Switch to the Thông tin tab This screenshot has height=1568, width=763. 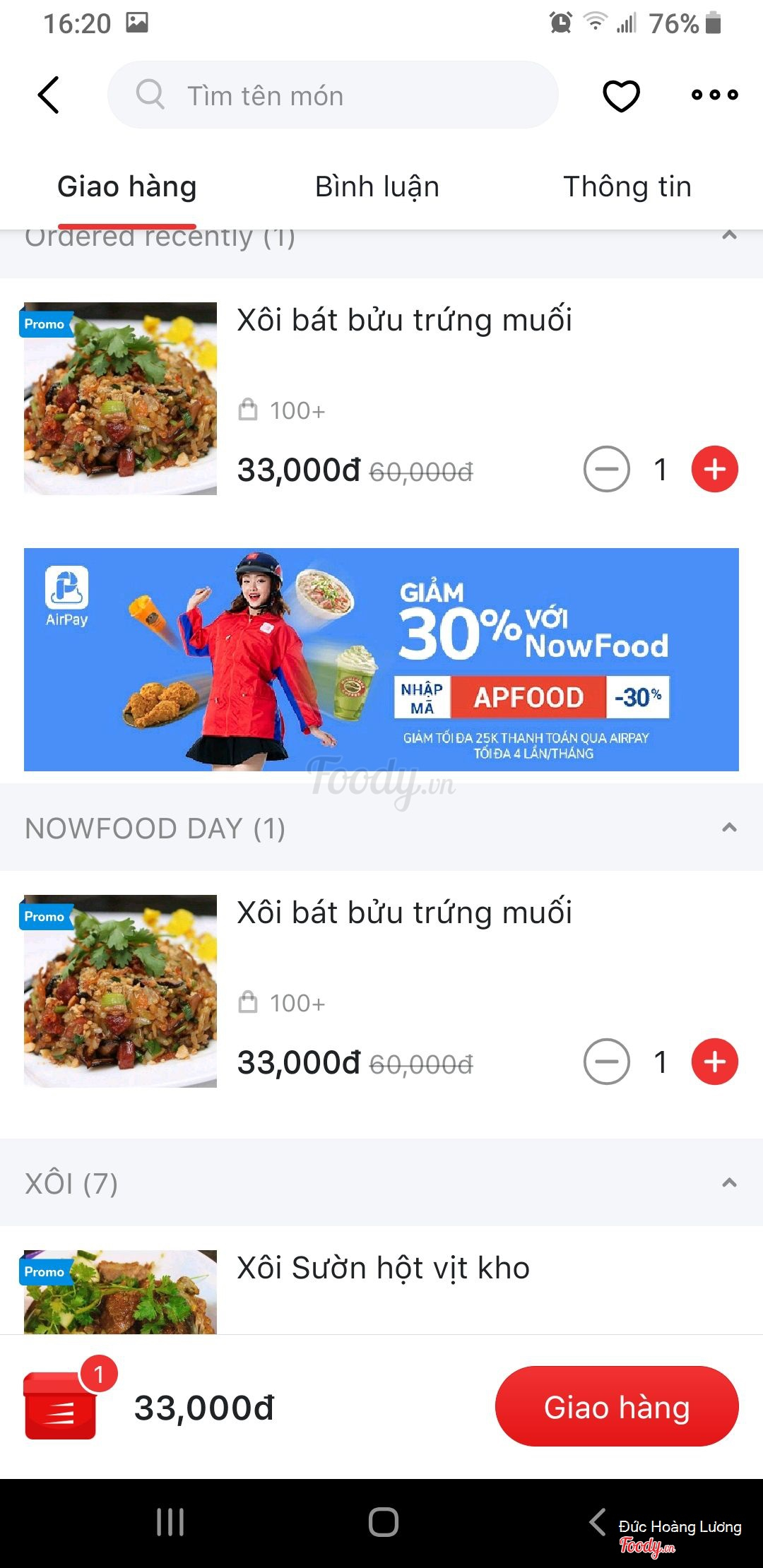627,187
